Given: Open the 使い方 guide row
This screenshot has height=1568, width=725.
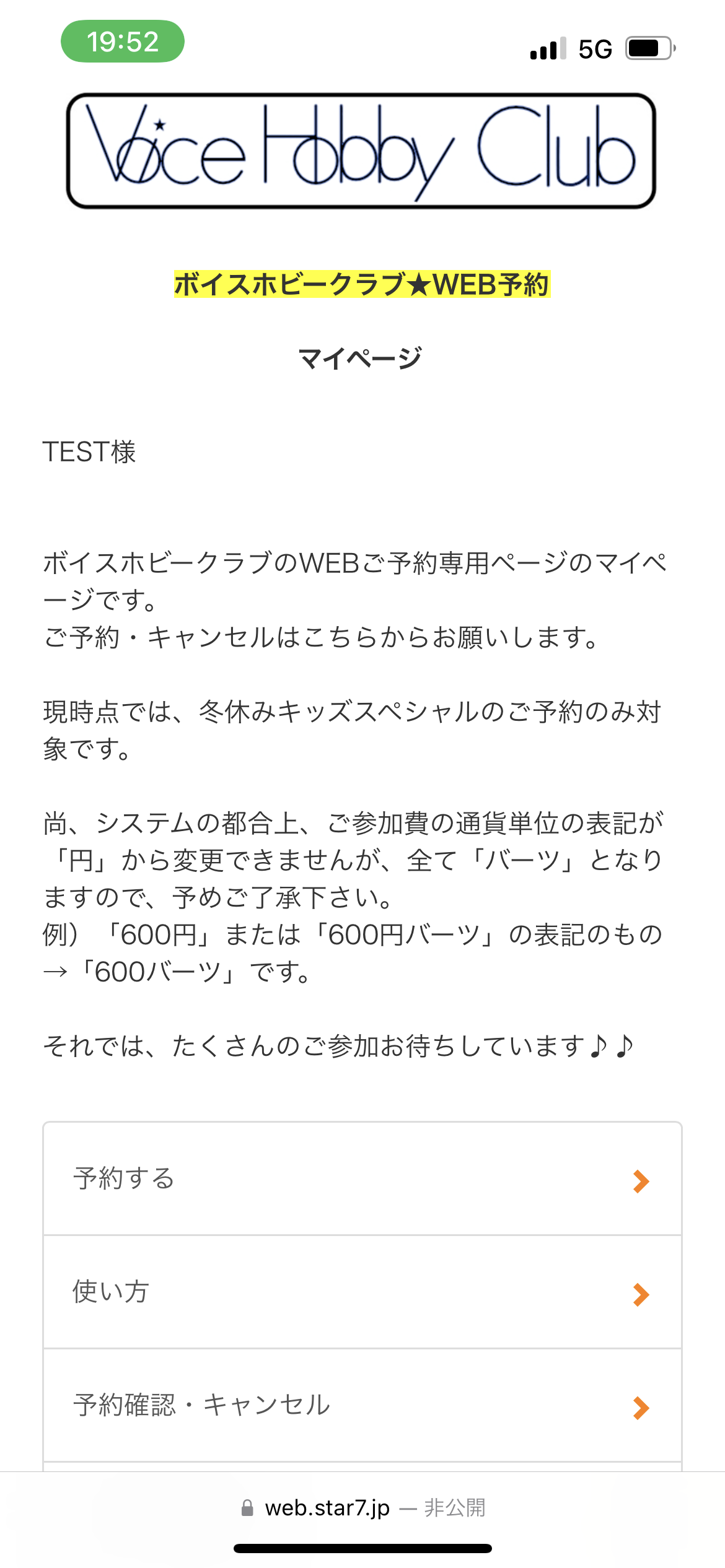Looking at the screenshot, I should pos(362,1292).
